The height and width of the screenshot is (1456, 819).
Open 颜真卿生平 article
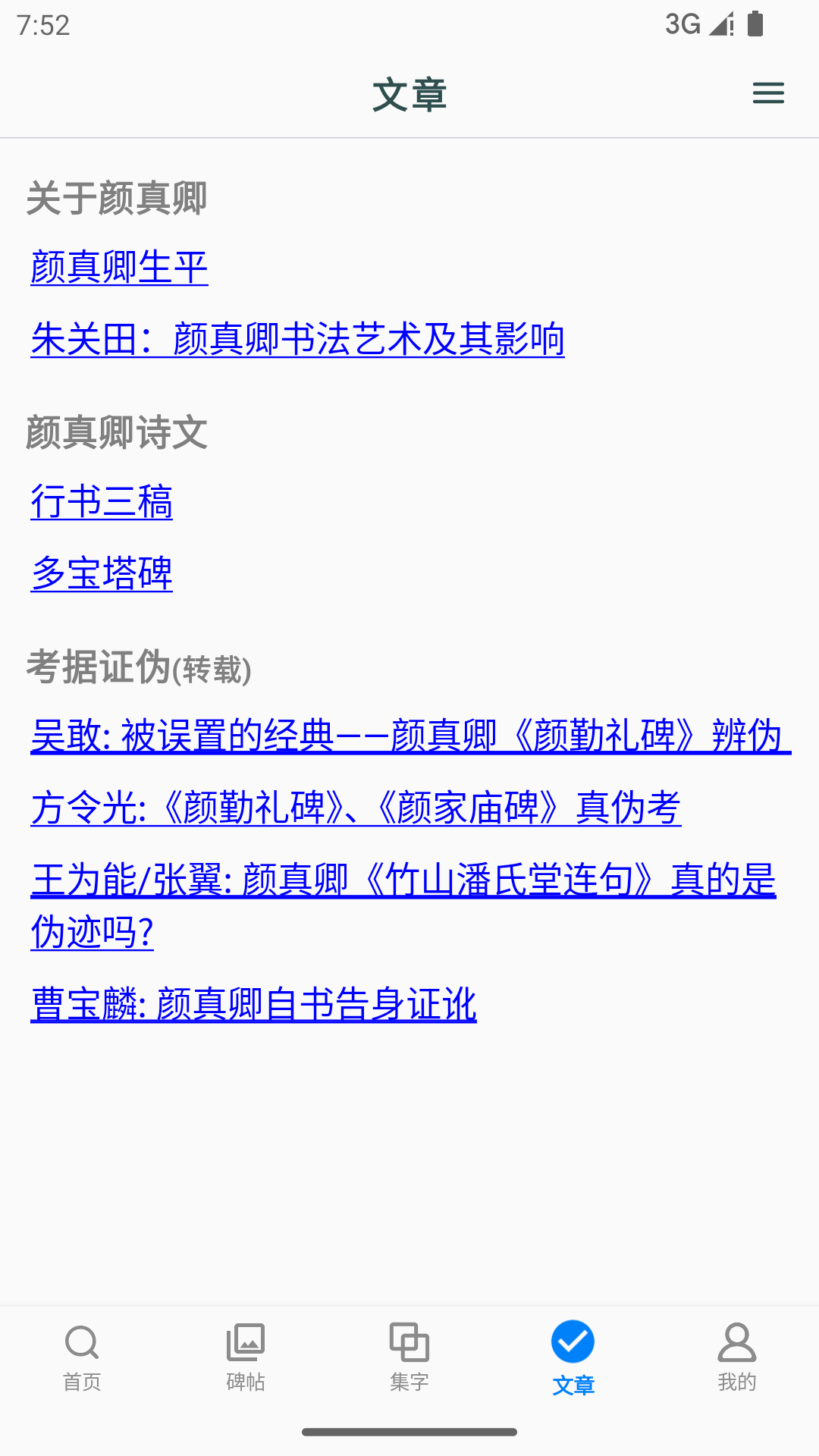[119, 267]
